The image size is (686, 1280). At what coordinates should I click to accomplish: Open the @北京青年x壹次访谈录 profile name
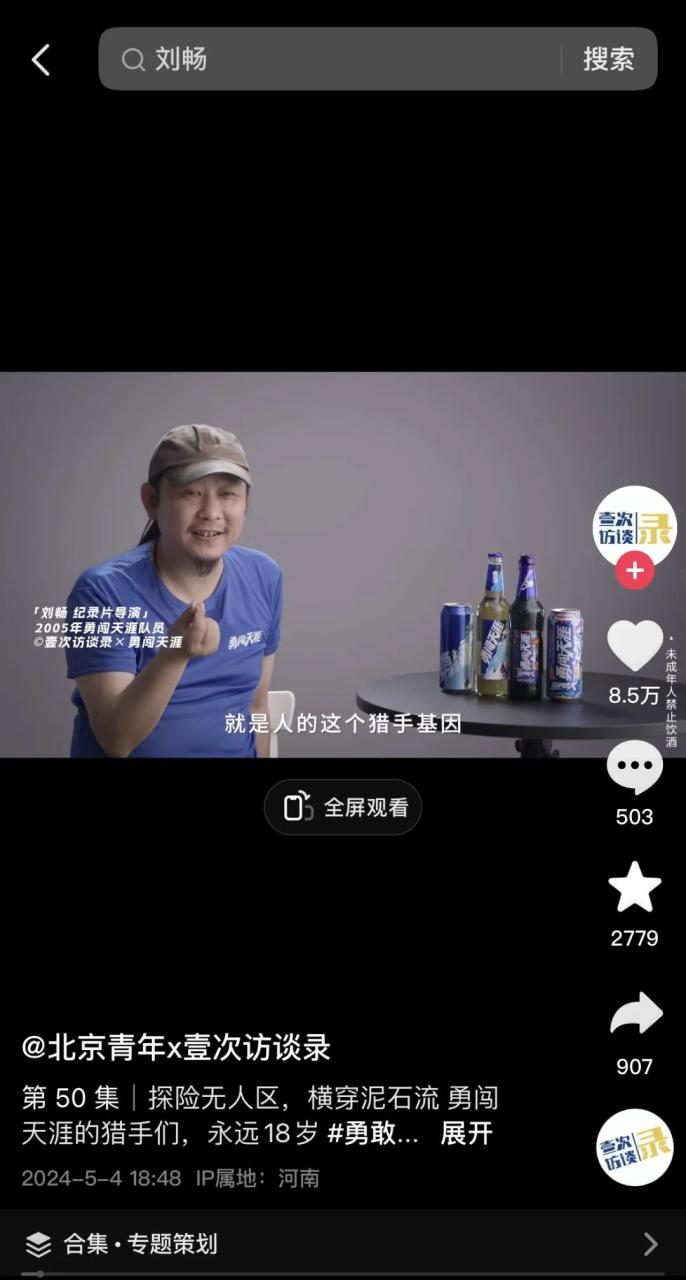[176, 1047]
